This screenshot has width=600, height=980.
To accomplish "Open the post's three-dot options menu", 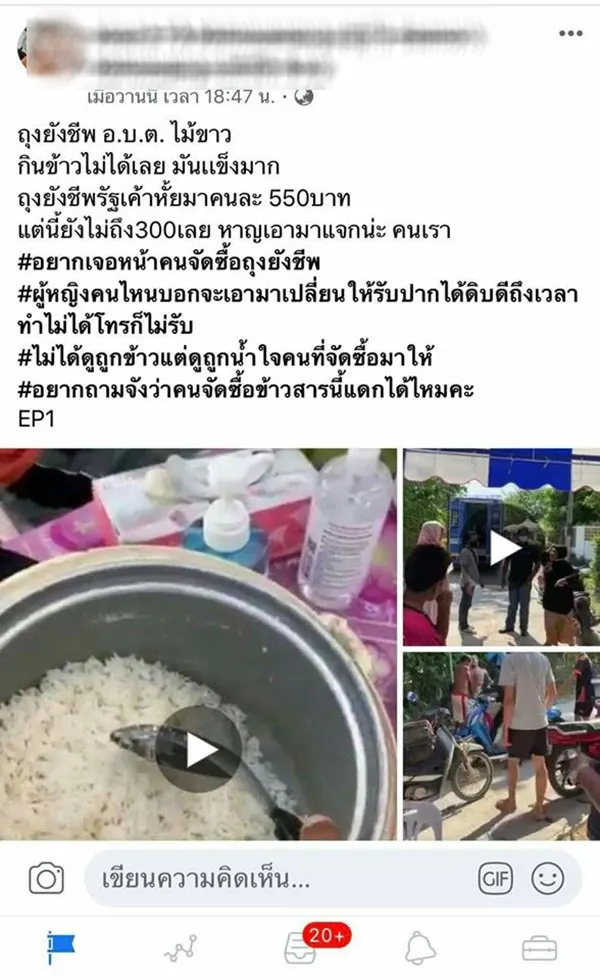I will [x=570, y=34].
